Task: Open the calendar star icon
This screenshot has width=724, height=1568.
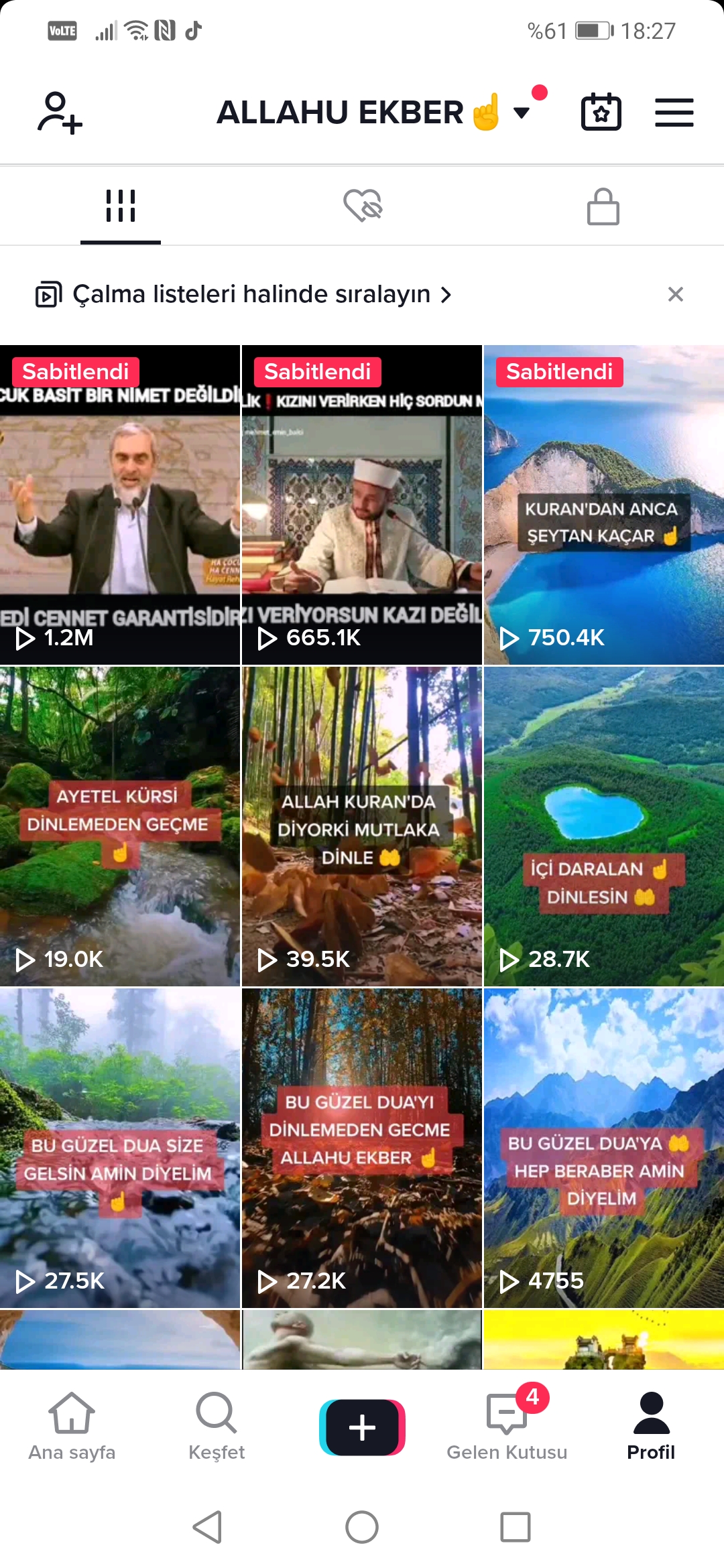Action: pyautogui.click(x=601, y=113)
